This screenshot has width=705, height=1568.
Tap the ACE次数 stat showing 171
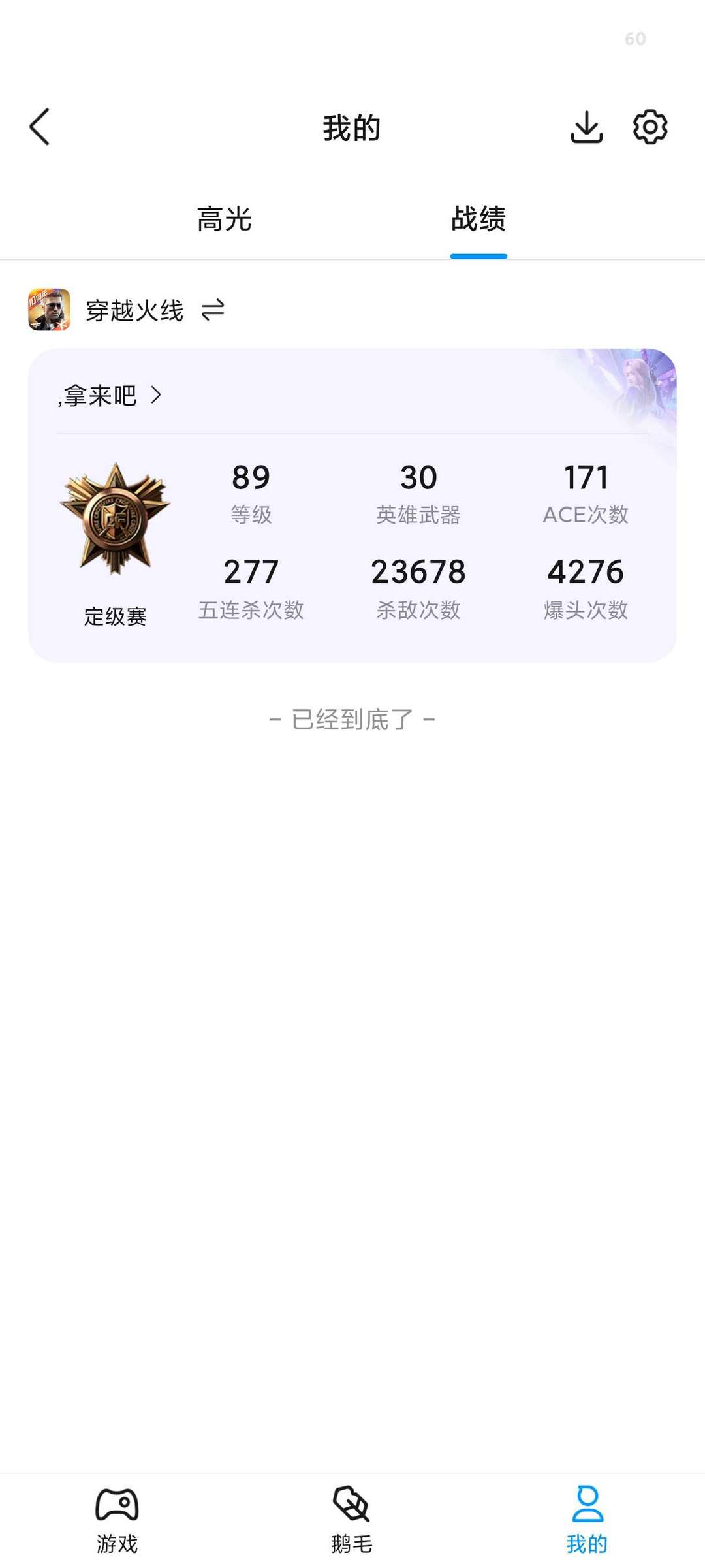[x=586, y=479]
